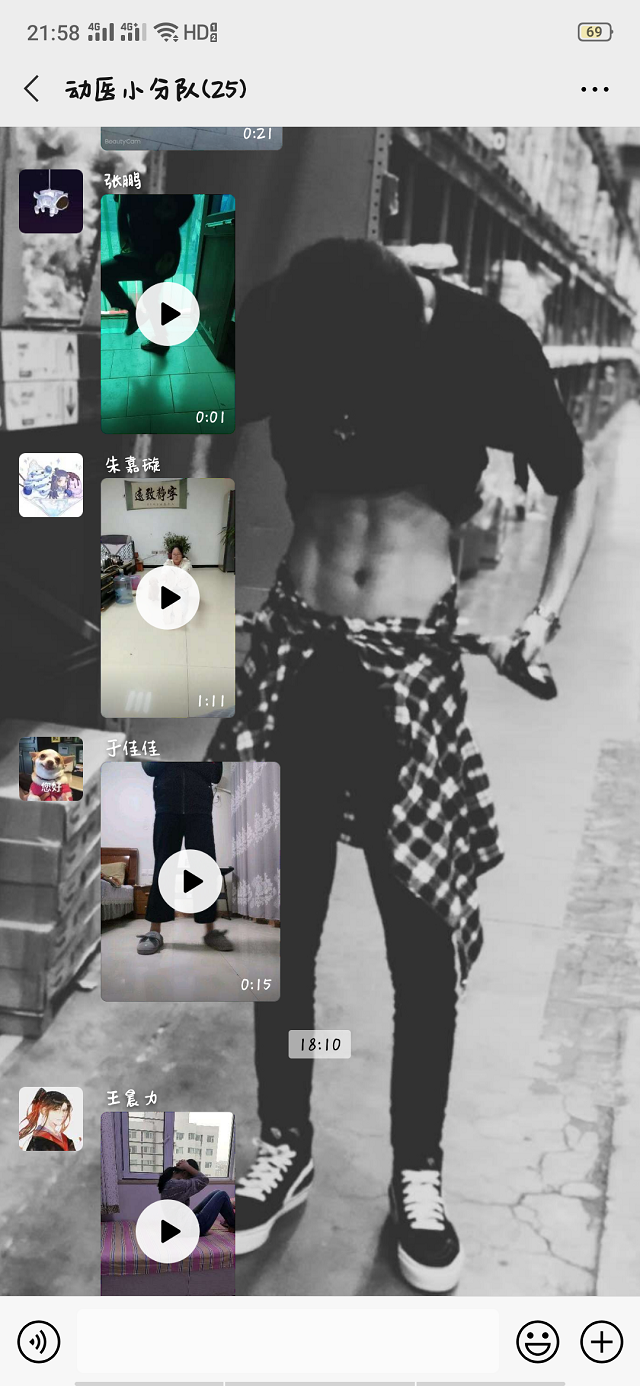Play 张鹏's 0:01 video
This screenshot has width=640, height=1386.
click(168, 314)
